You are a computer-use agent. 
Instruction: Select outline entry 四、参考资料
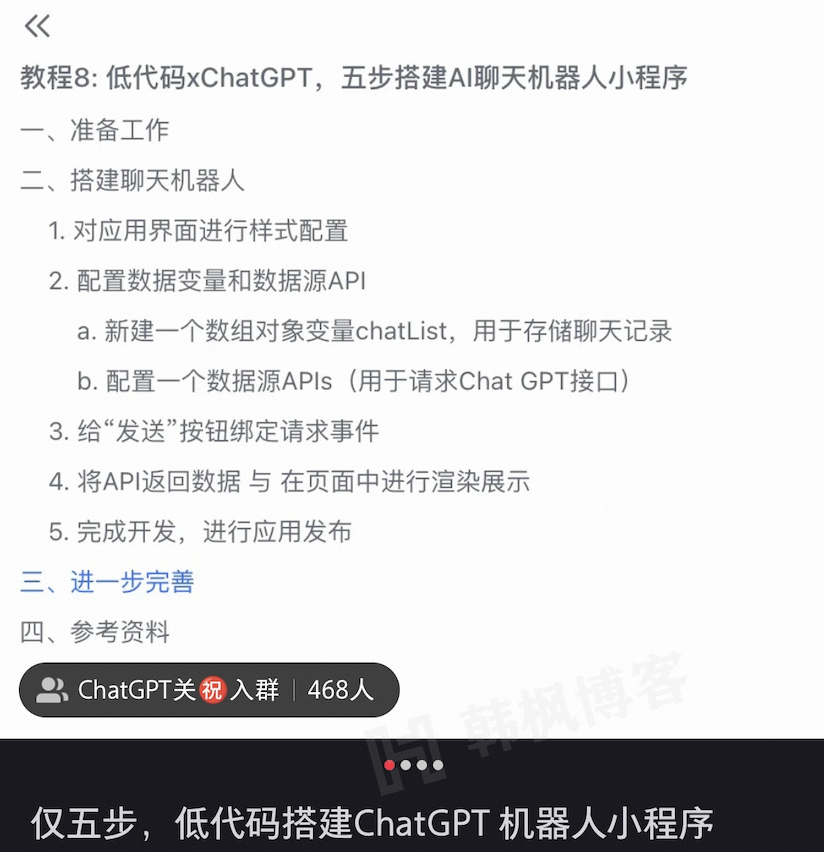coord(96,631)
